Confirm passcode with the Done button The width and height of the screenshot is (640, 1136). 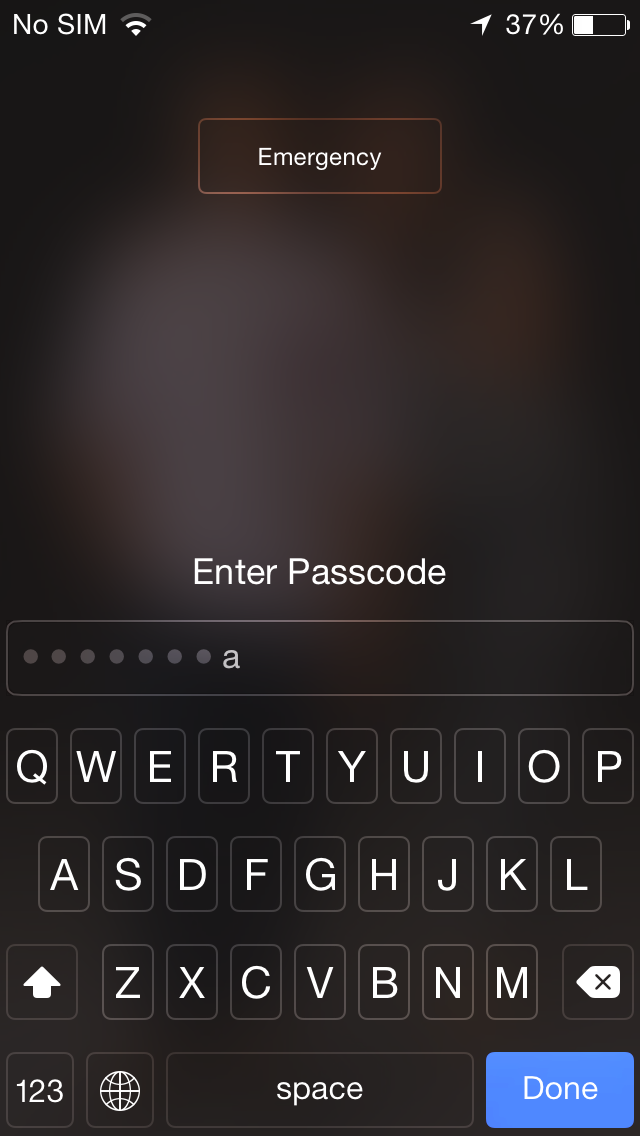point(560,1090)
